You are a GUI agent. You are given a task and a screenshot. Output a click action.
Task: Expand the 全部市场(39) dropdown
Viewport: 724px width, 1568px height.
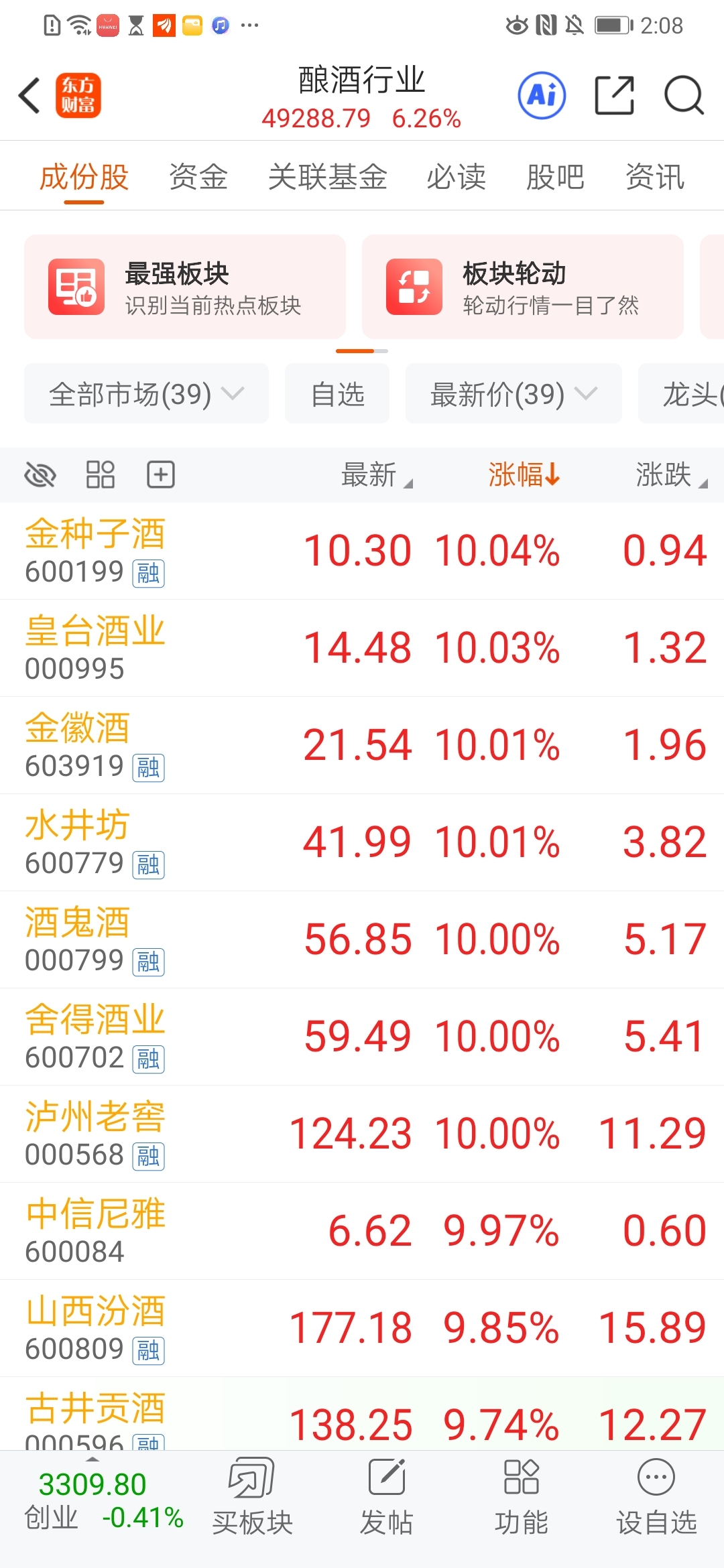[146, 394]
